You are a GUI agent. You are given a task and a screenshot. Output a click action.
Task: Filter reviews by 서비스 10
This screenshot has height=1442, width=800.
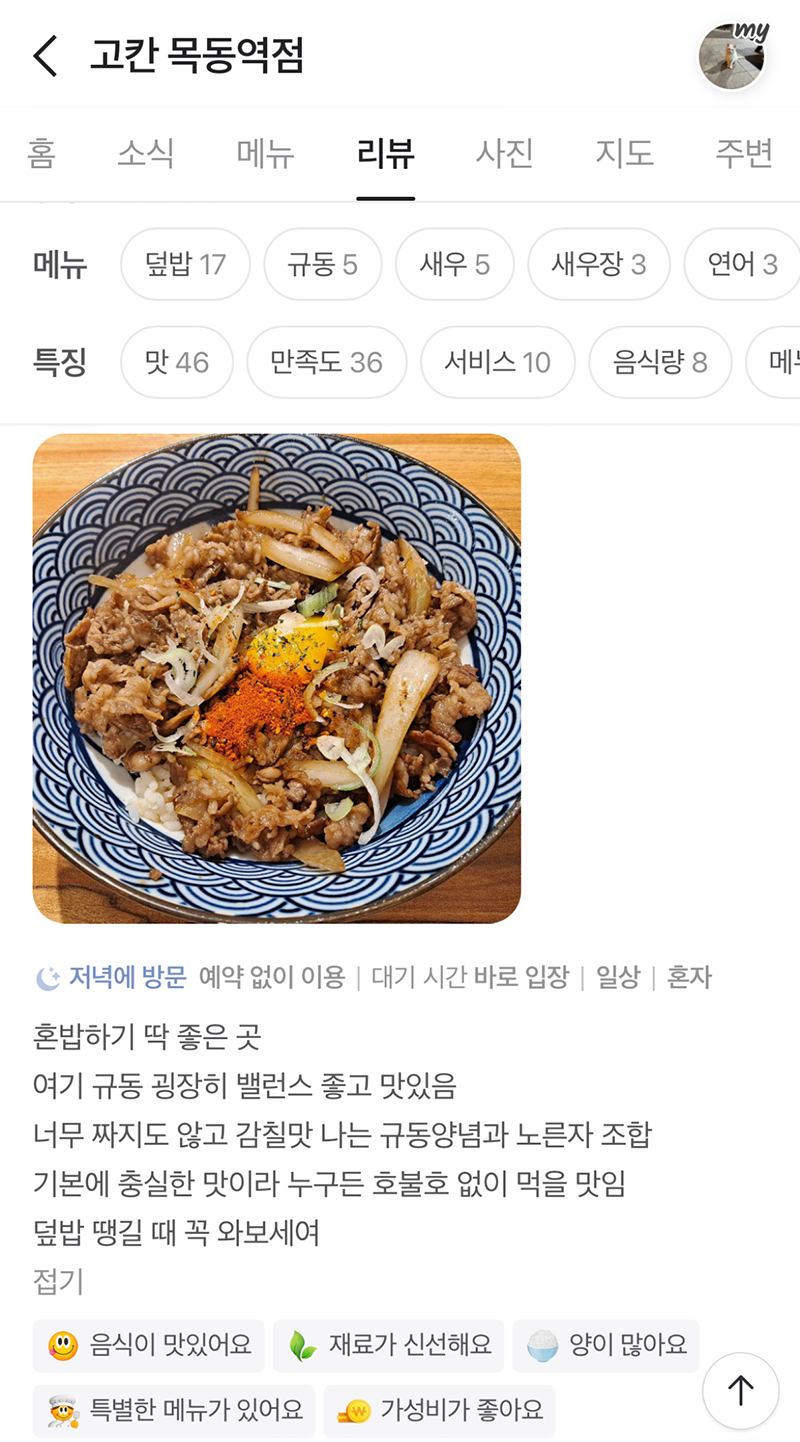point(497,362)
